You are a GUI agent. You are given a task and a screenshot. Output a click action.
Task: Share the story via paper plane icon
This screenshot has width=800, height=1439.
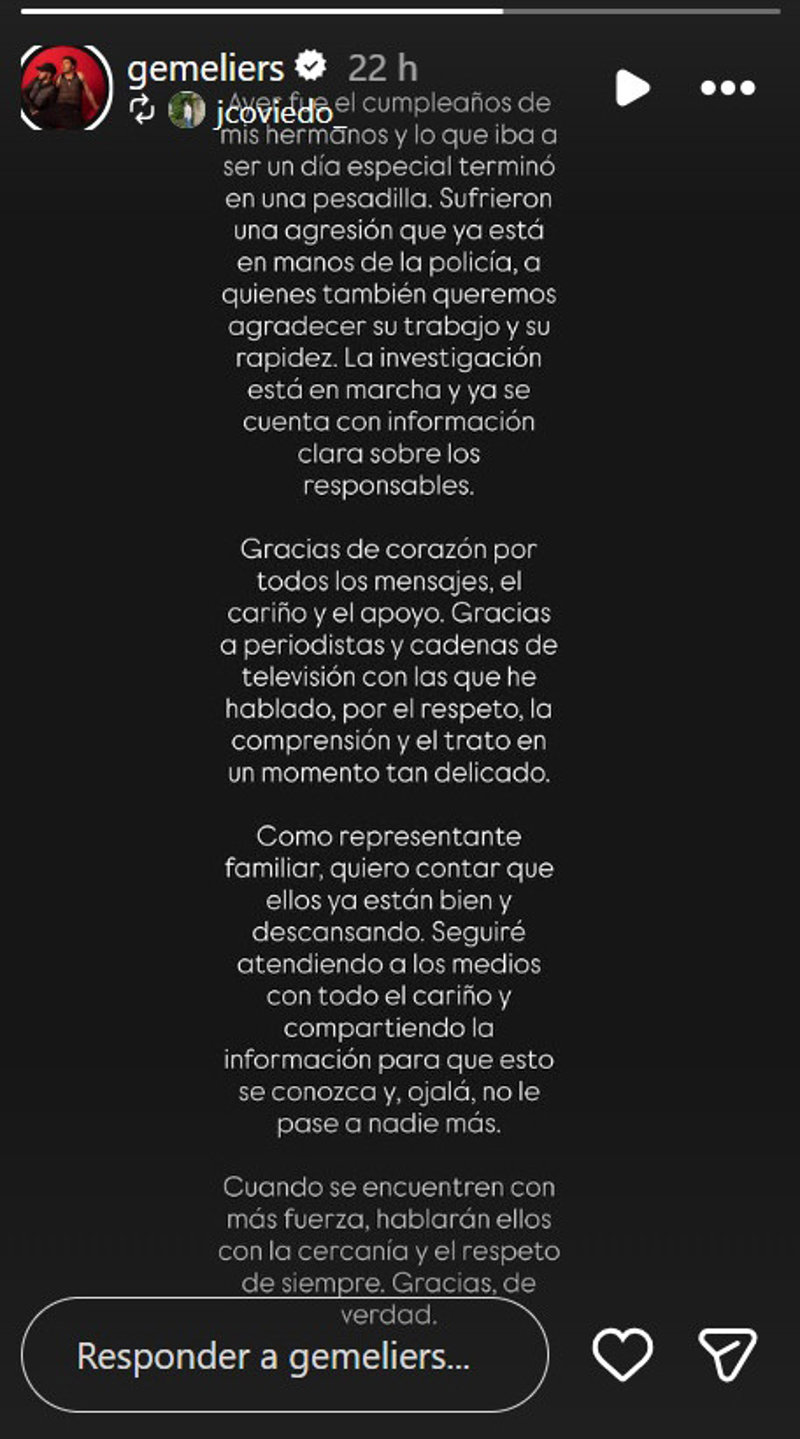727,1355
